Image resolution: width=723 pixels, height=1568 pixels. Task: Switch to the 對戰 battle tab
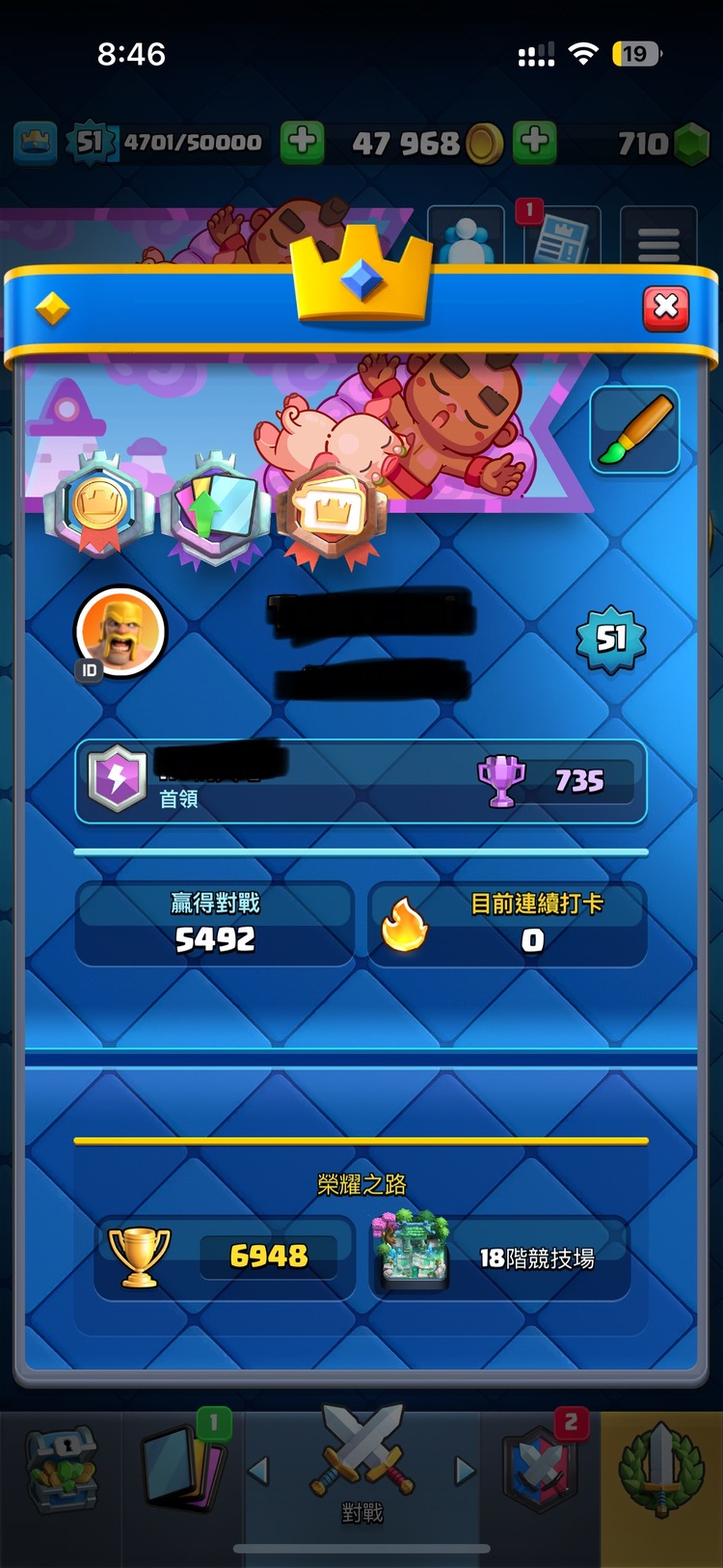pos(361,1466)
